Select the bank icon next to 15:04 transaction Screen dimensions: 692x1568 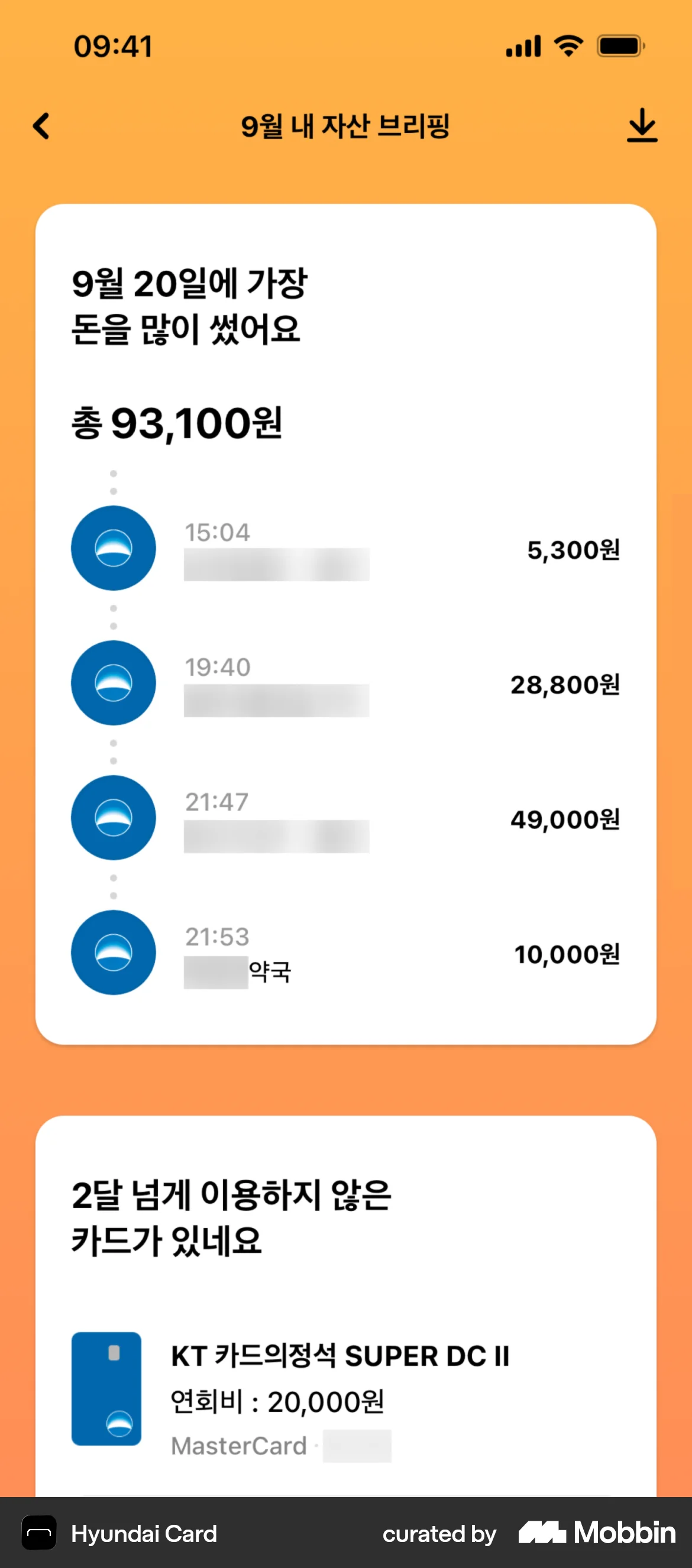(113, 547)
